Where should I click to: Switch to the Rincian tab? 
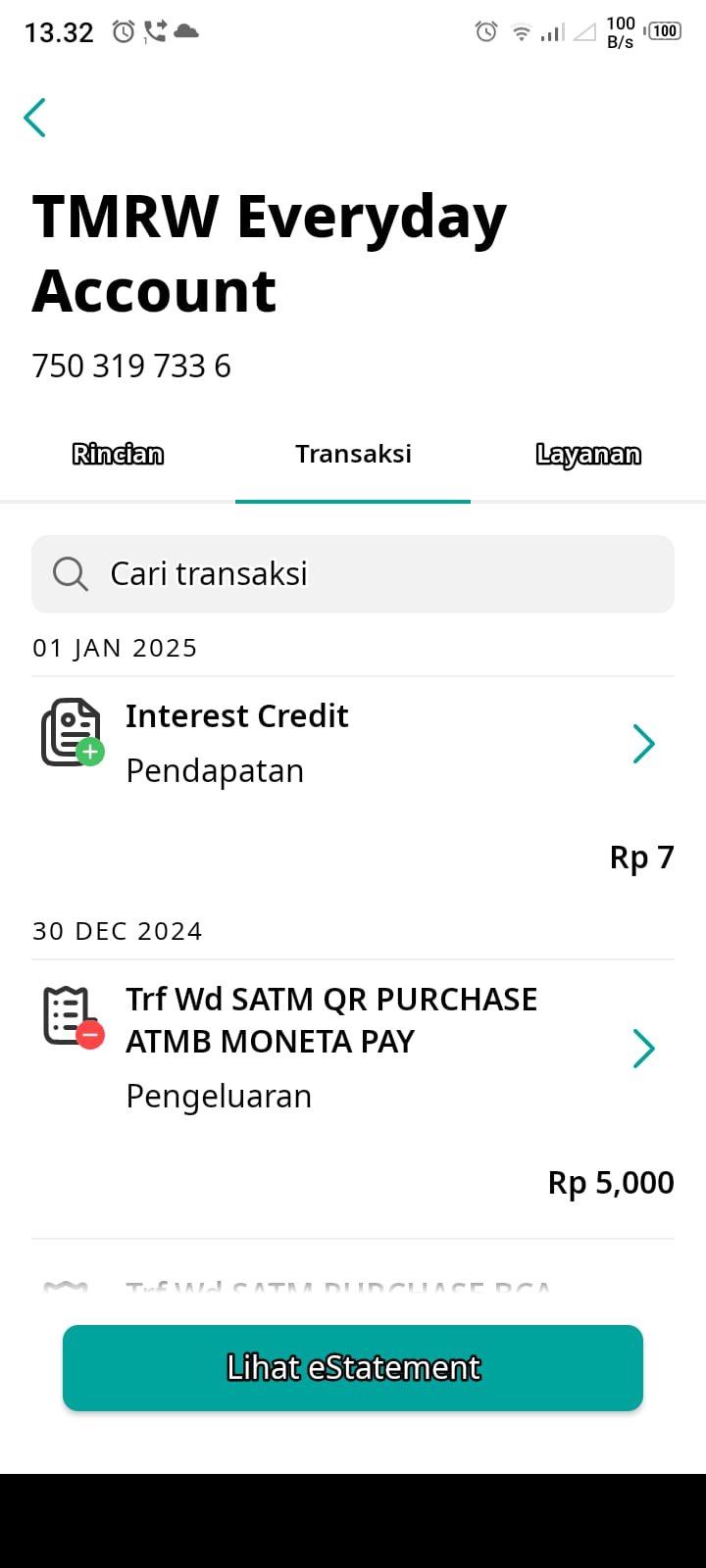pos(118,454)
